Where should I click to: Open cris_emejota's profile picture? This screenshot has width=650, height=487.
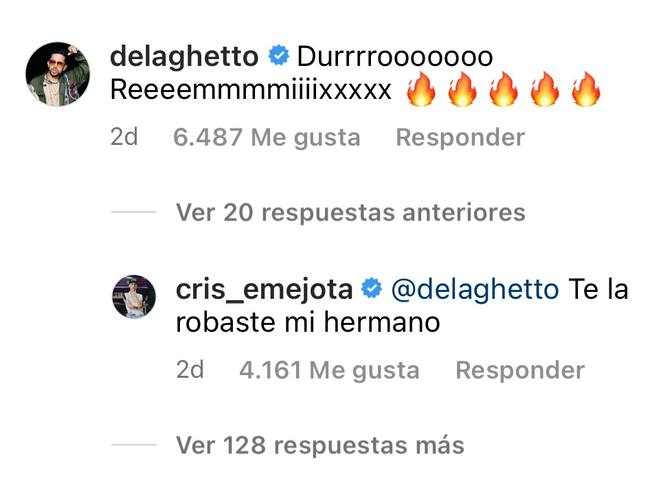[x=133, y=297]
